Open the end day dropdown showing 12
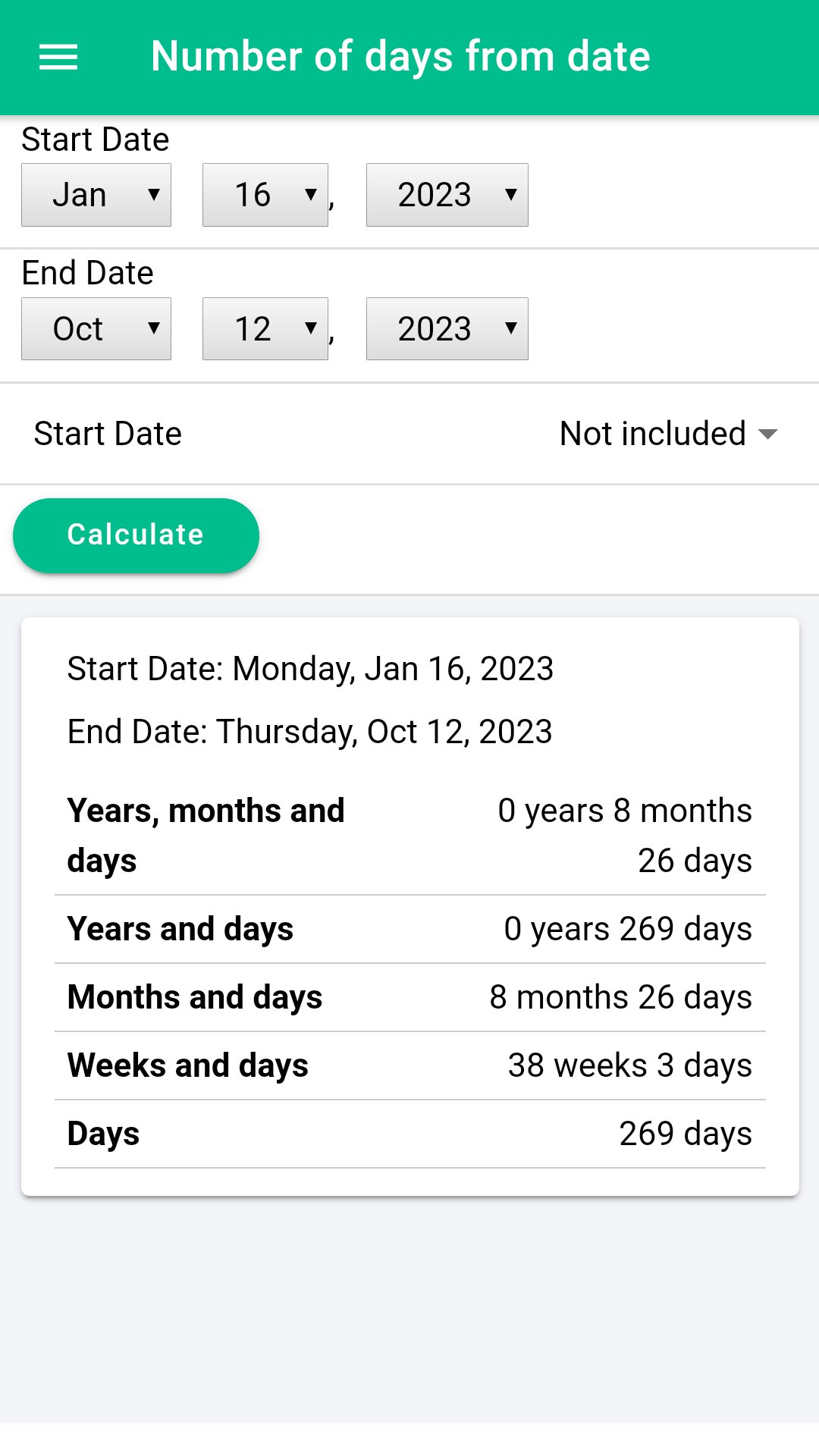819x1456 pixels. pos(265,328)
